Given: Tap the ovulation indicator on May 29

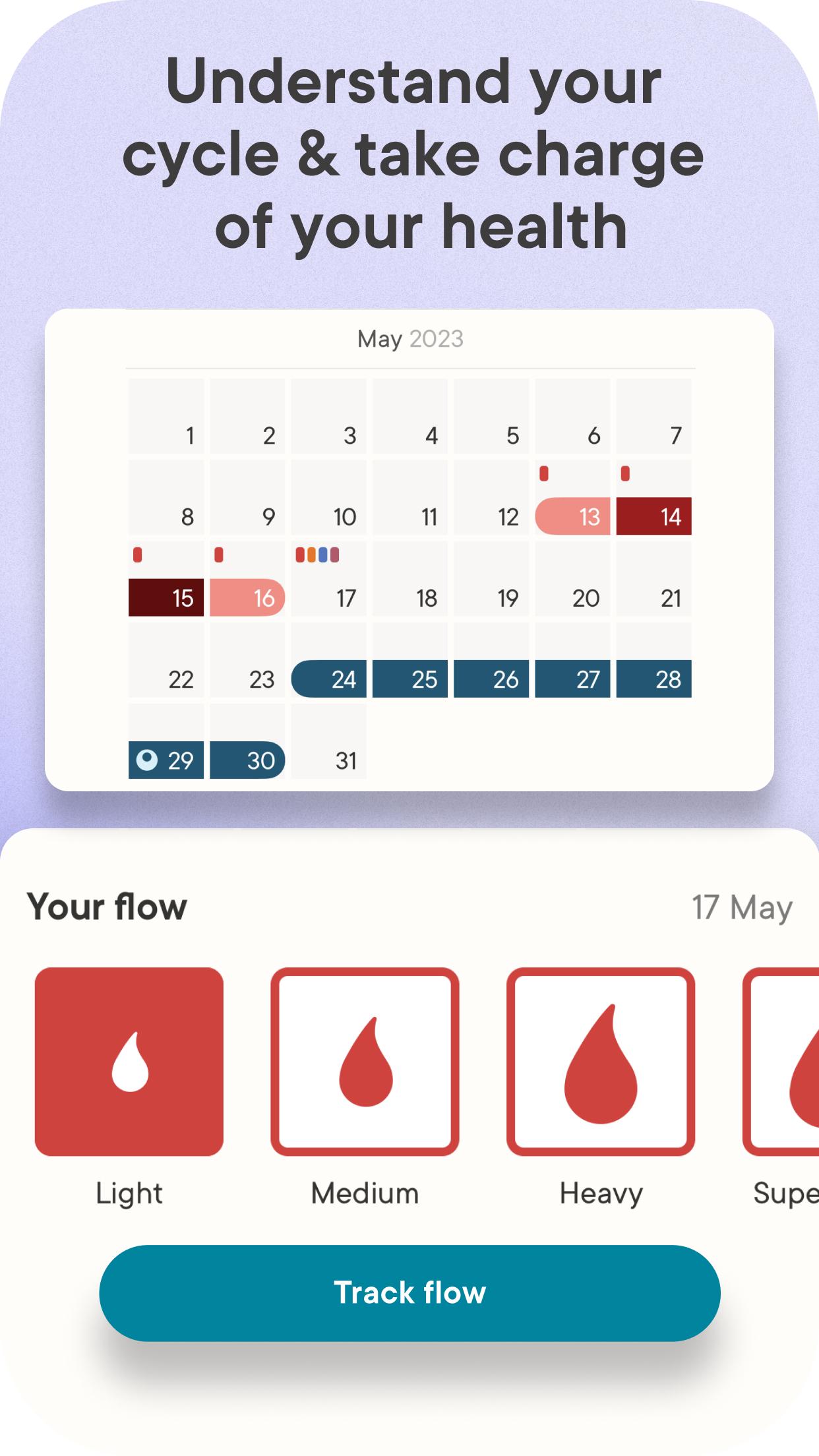Looking at the screenshot, I should pyautogui.click(x=148, y=760).
